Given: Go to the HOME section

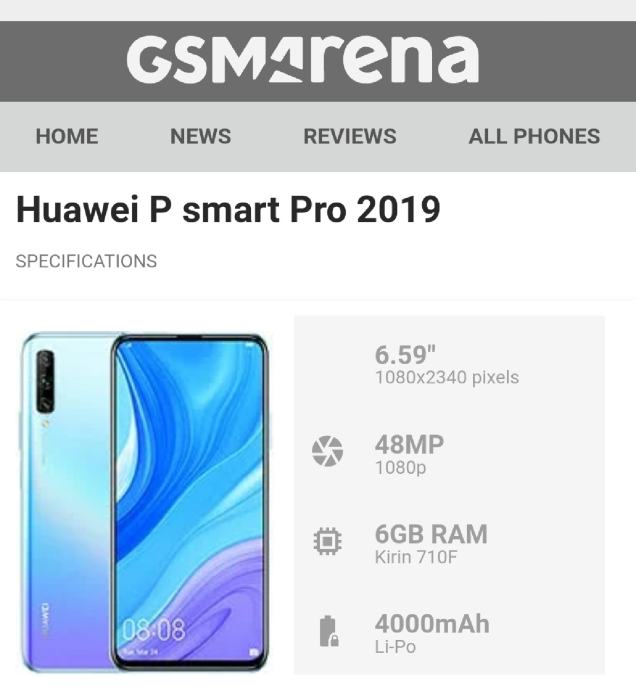Looking at the screenshot, I should pyautogui.click(x=67, y=137).
